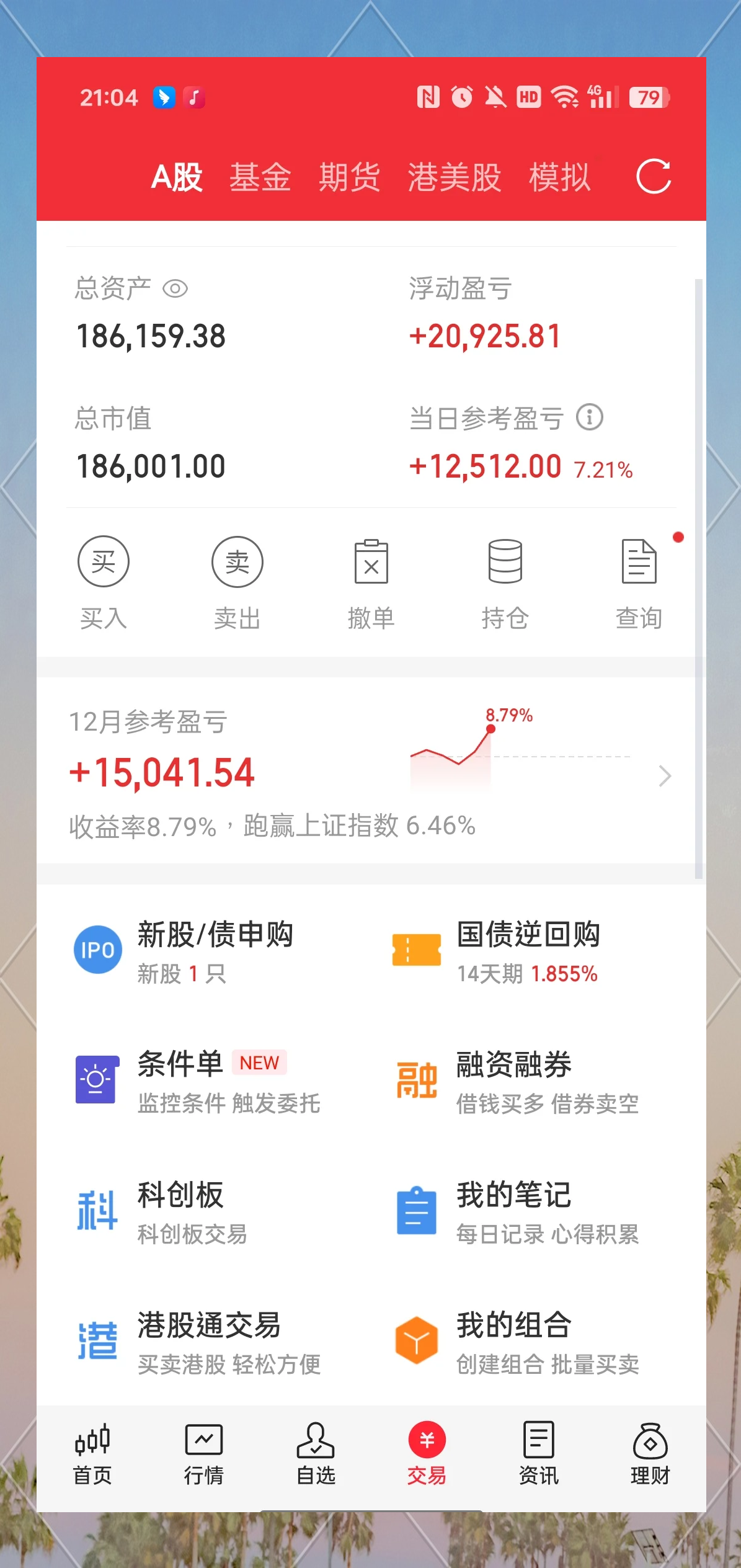This screenshot has height=1568, width=741.
Task: Switch to the 港美股 tab
Action: [454, 177]
